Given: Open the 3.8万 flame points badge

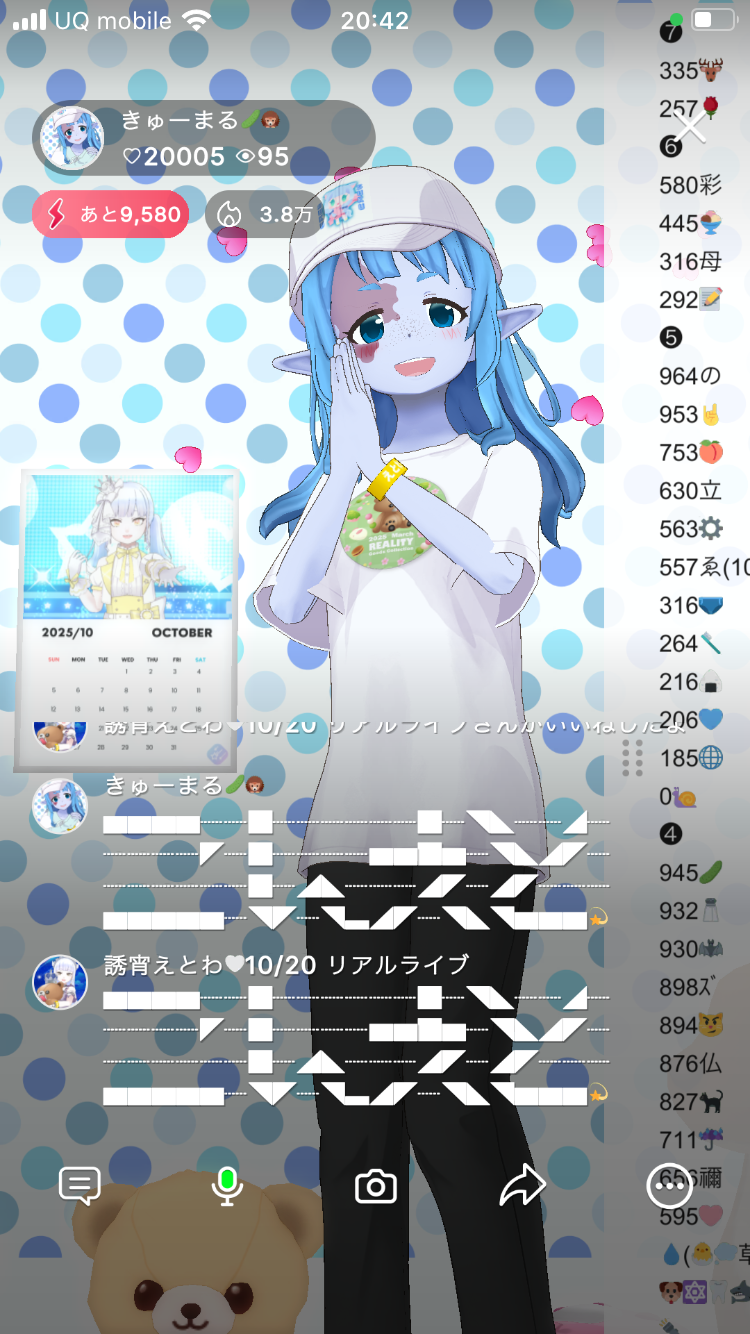Looking at the screenshot, I should 265,214.
